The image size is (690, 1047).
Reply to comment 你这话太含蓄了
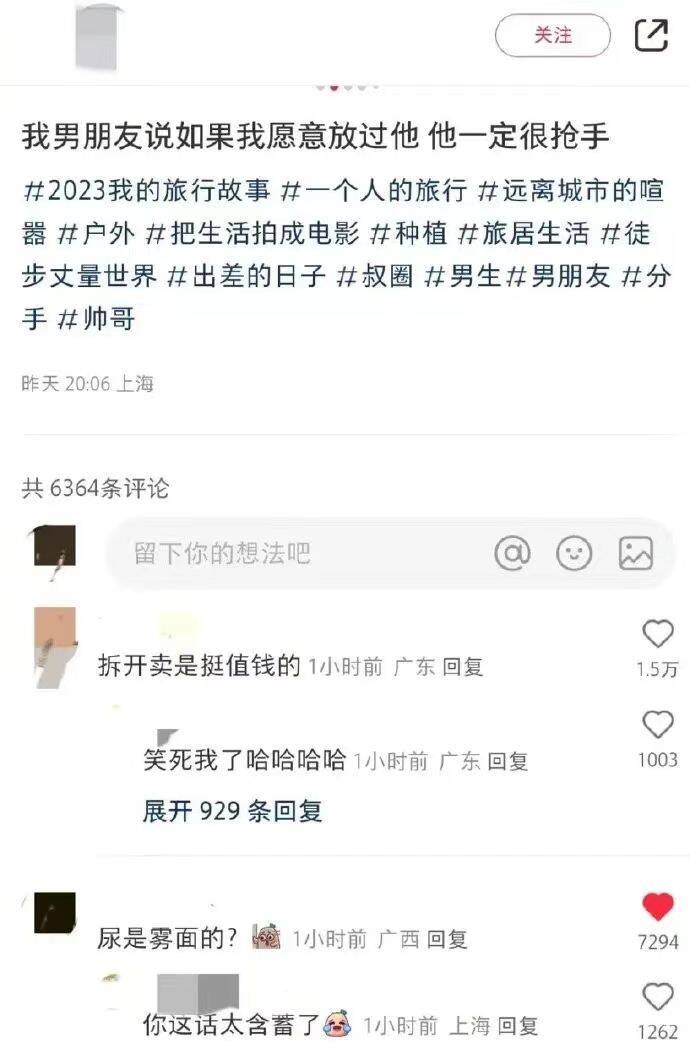[517, 1025]
